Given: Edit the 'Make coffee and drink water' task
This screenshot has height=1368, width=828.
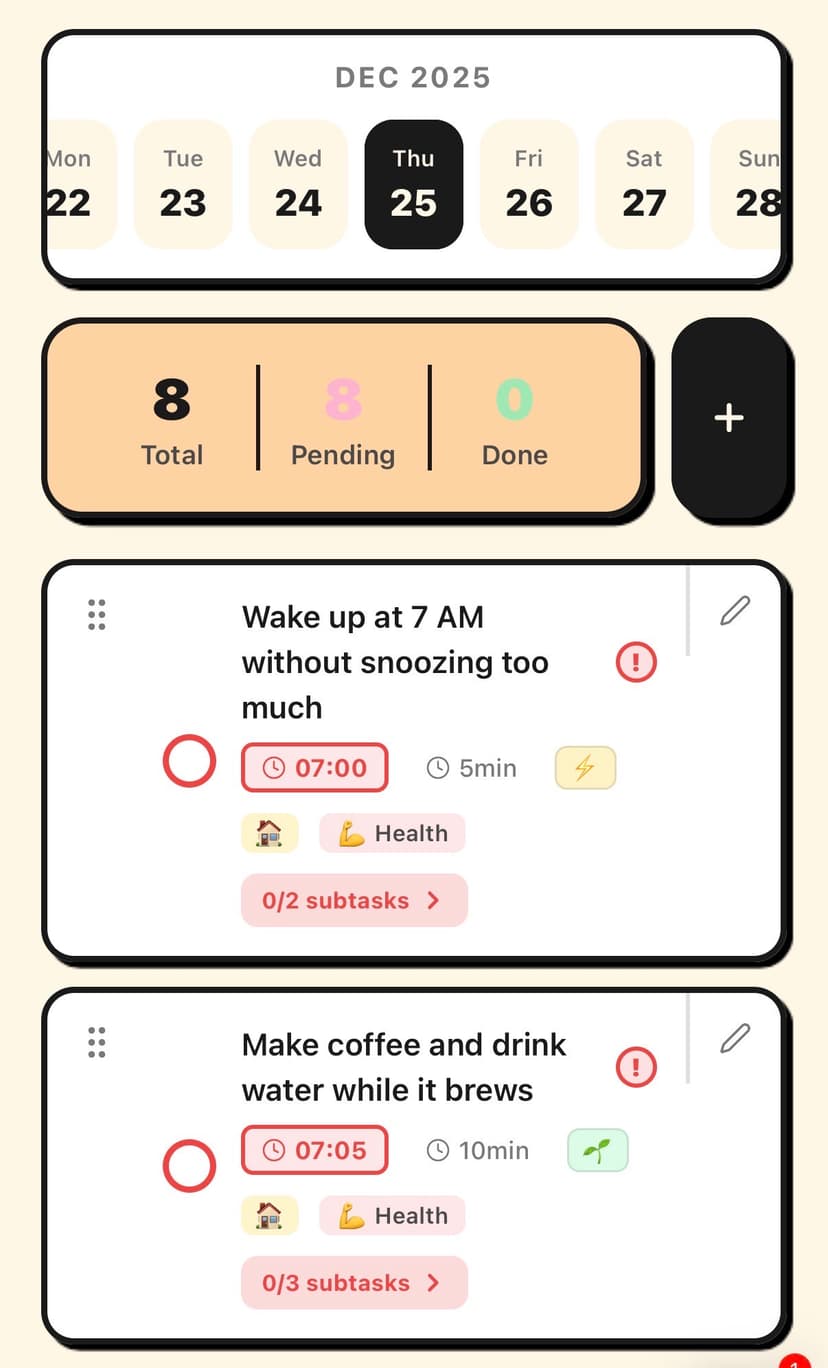Looking at the screenshot, I should point(735,1038).
